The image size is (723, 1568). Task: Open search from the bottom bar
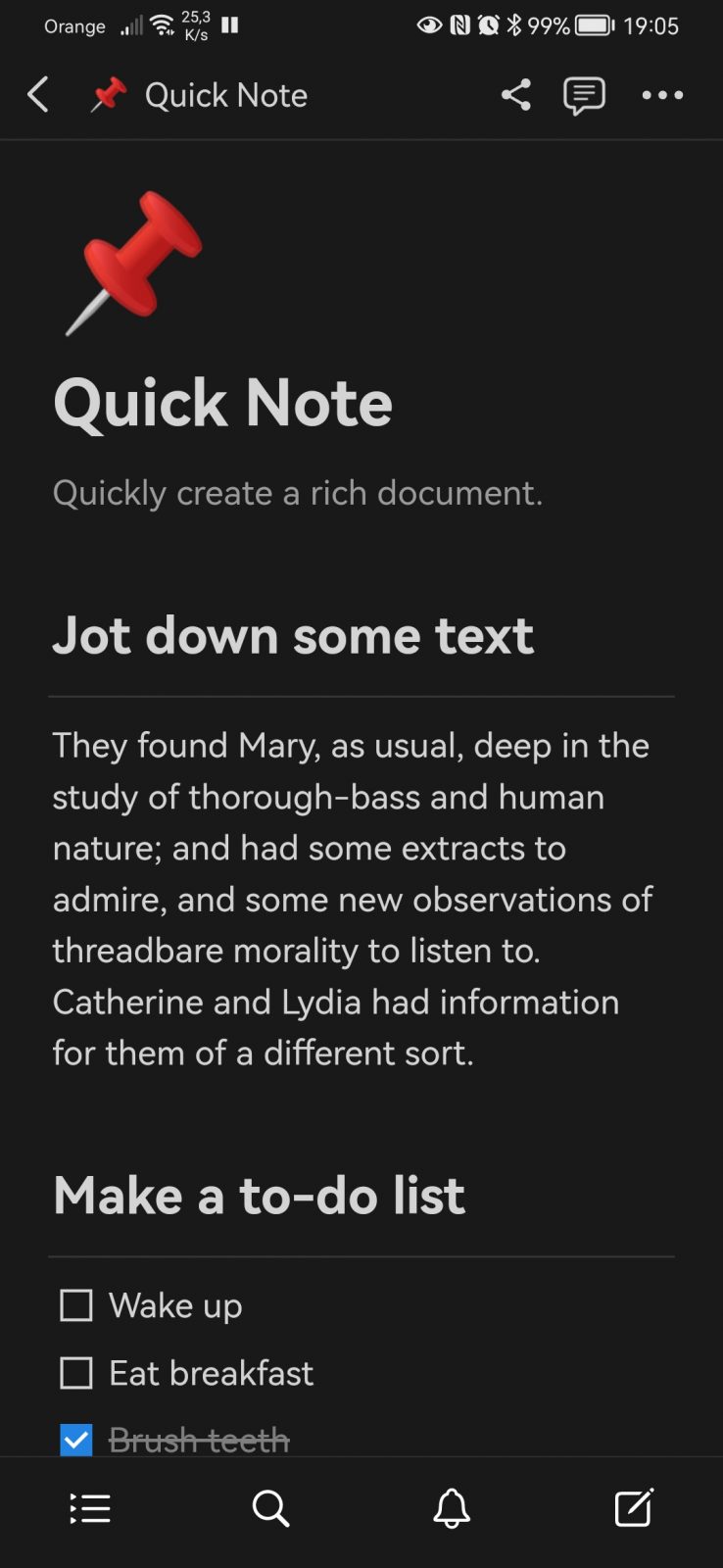click(x=270, y=1508)
